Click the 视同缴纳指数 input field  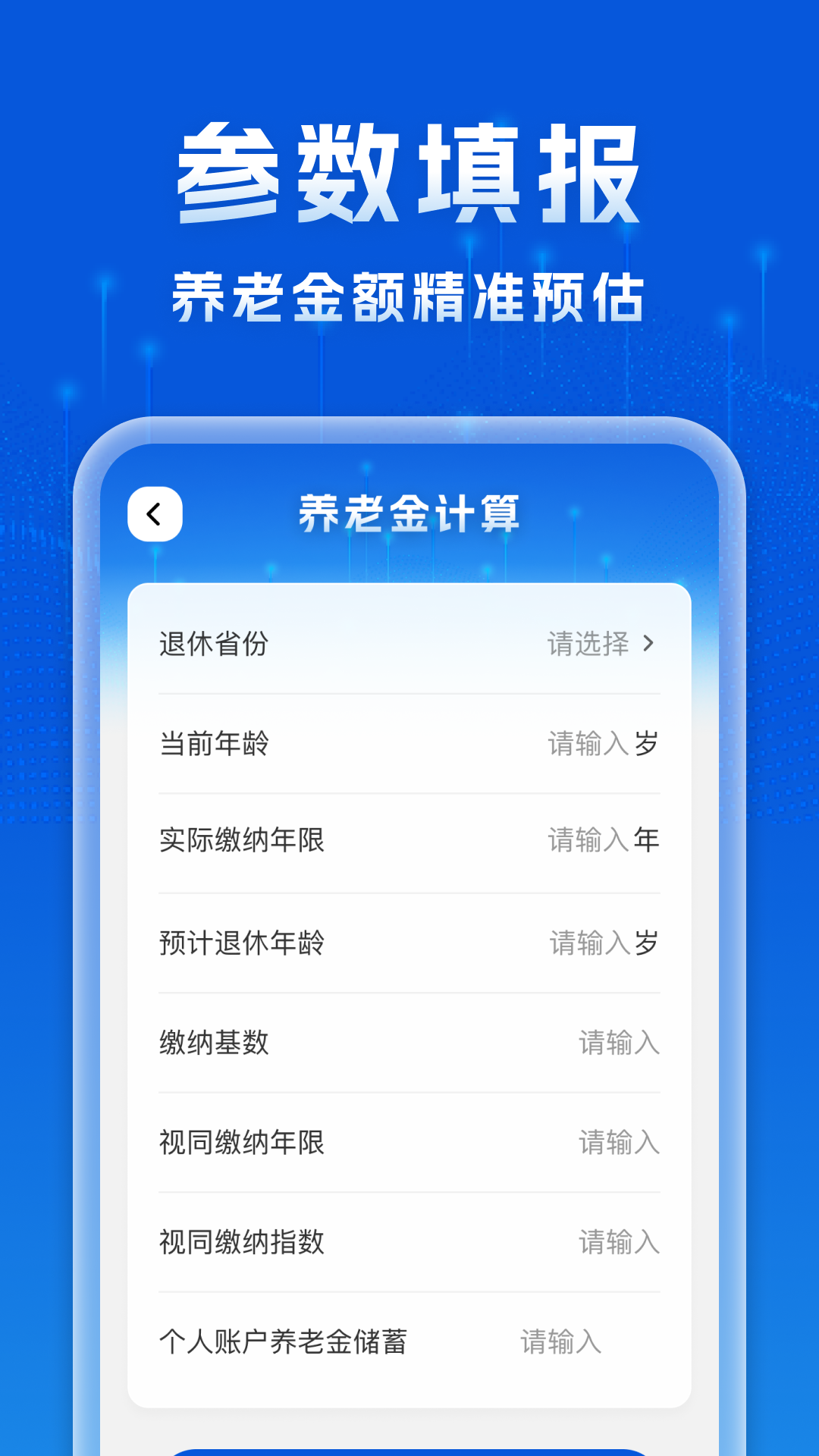pos(618,1241)
